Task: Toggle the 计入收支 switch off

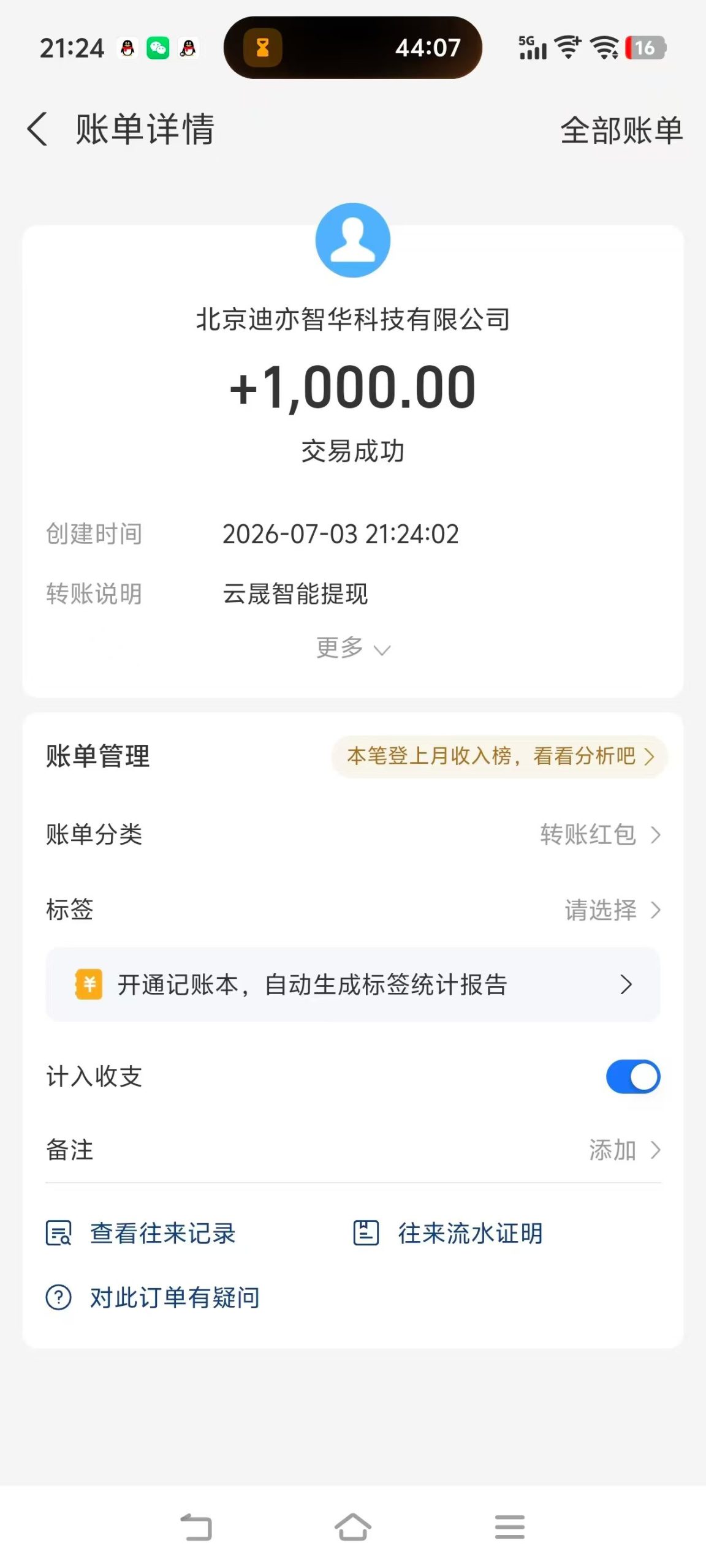Action: point(633,1077)
